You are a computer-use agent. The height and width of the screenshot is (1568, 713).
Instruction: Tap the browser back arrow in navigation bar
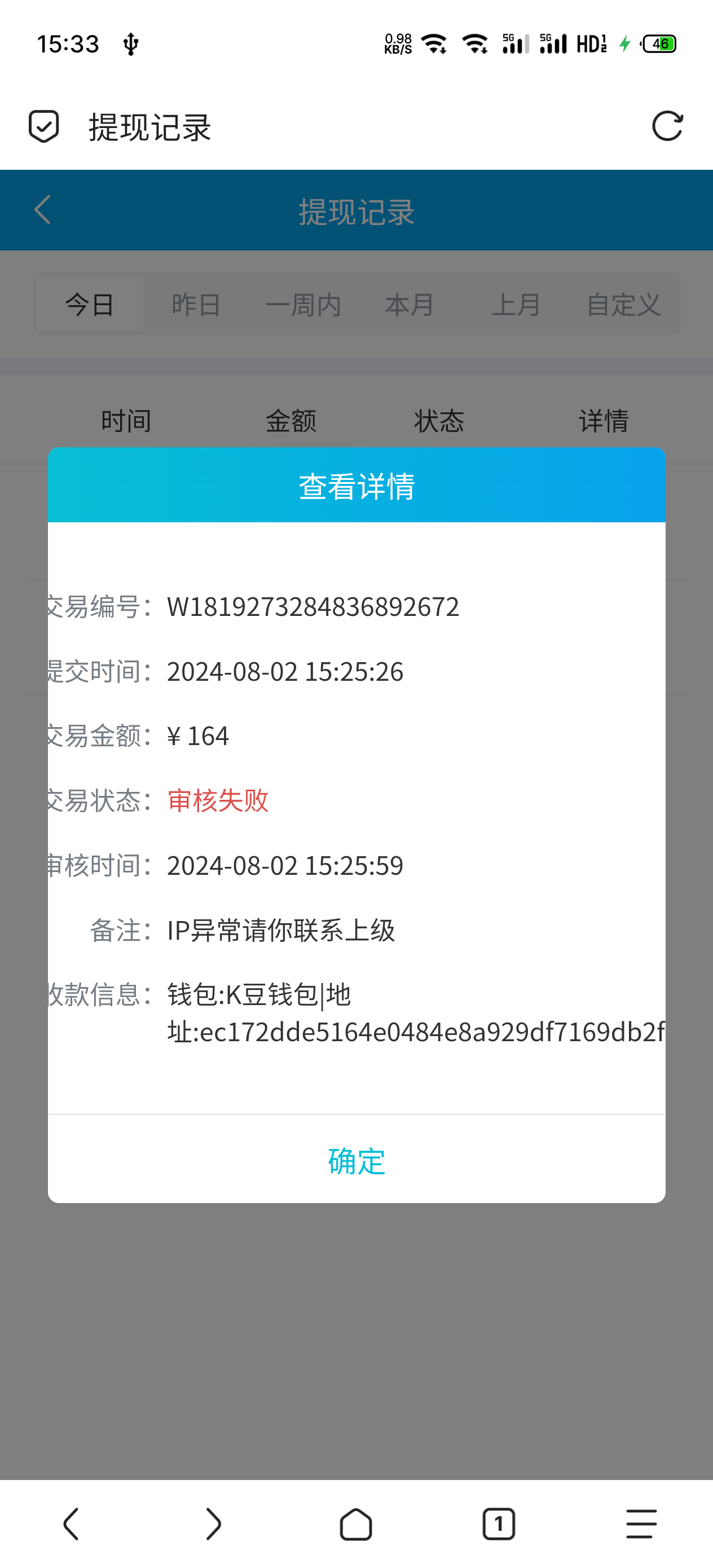point(71,1523)
